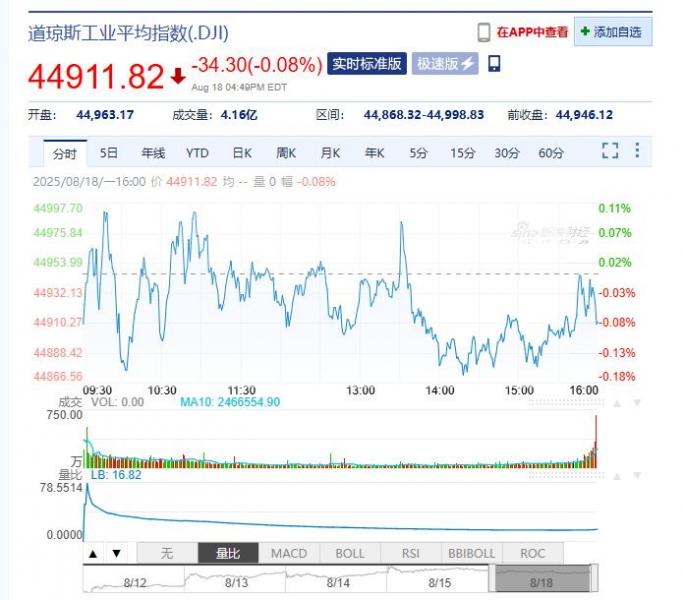
Task: Choose the 60分 interval tab
Action: pyautogui.click(x=551, y=153)
